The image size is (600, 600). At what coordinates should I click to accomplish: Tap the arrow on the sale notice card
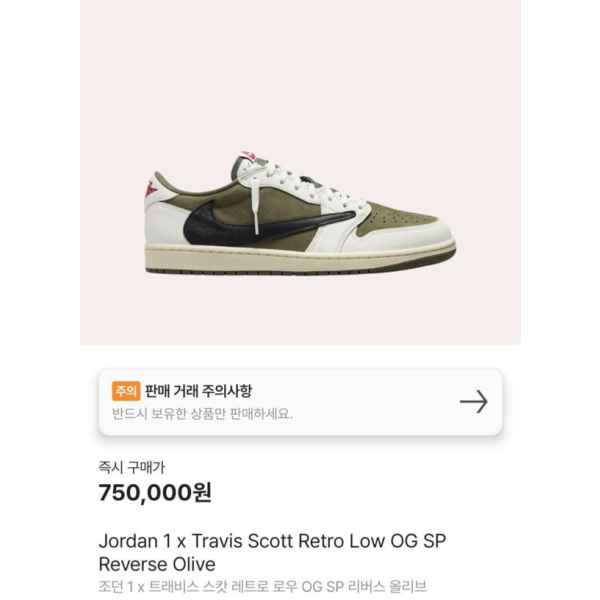pos(473,402)
